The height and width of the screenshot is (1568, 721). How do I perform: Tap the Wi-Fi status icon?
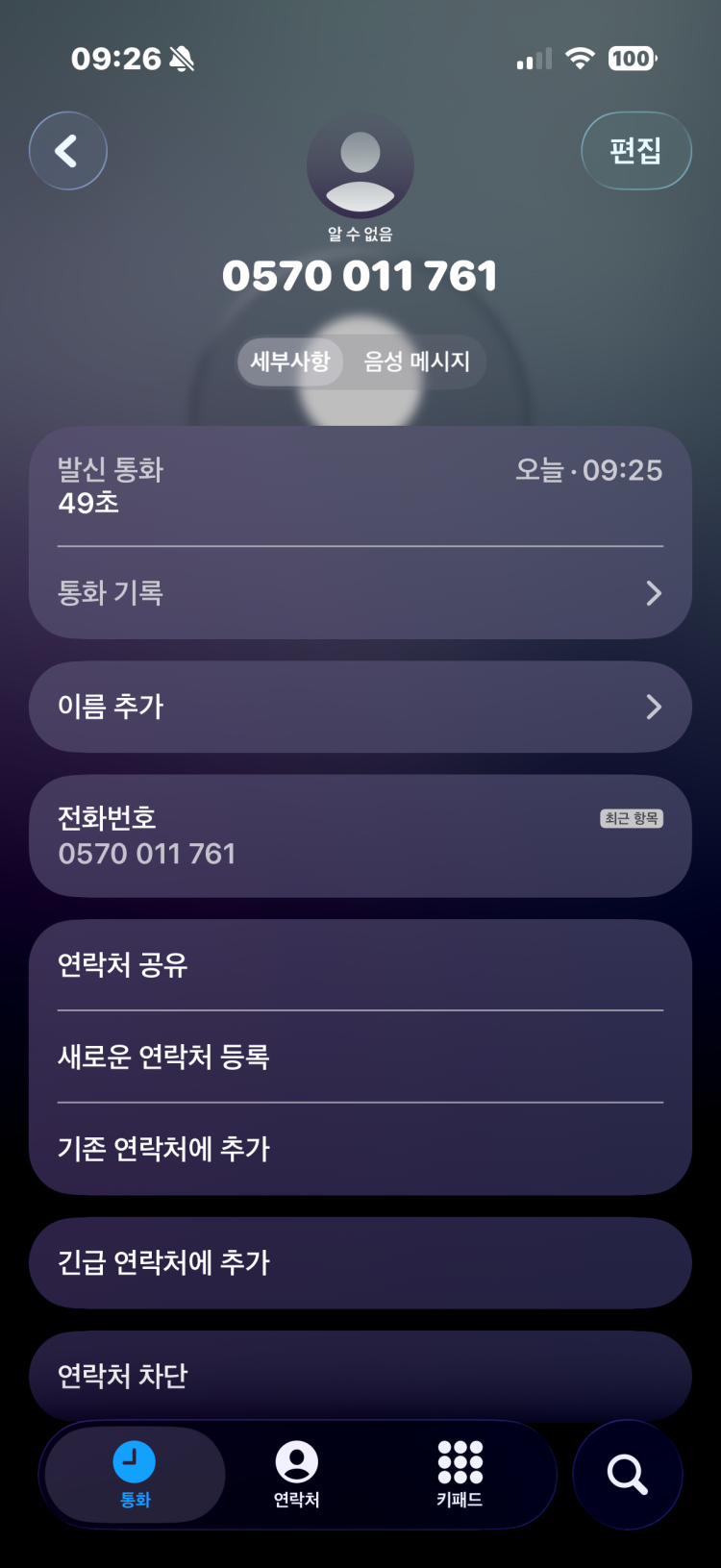577,58
